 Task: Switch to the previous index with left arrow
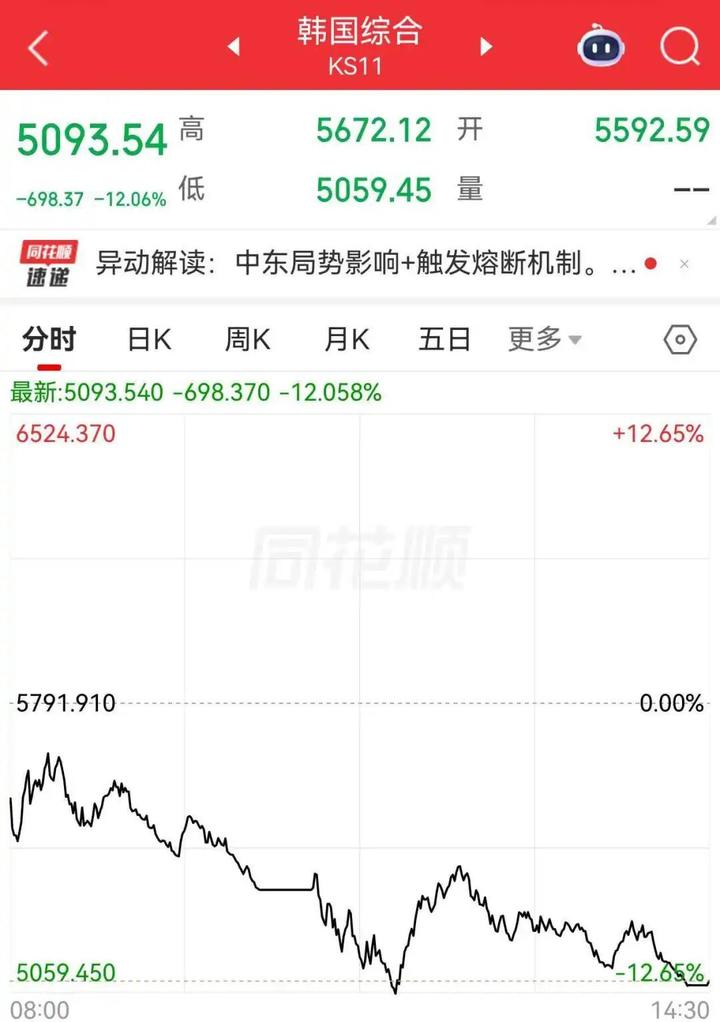click(x=233, y=46)
